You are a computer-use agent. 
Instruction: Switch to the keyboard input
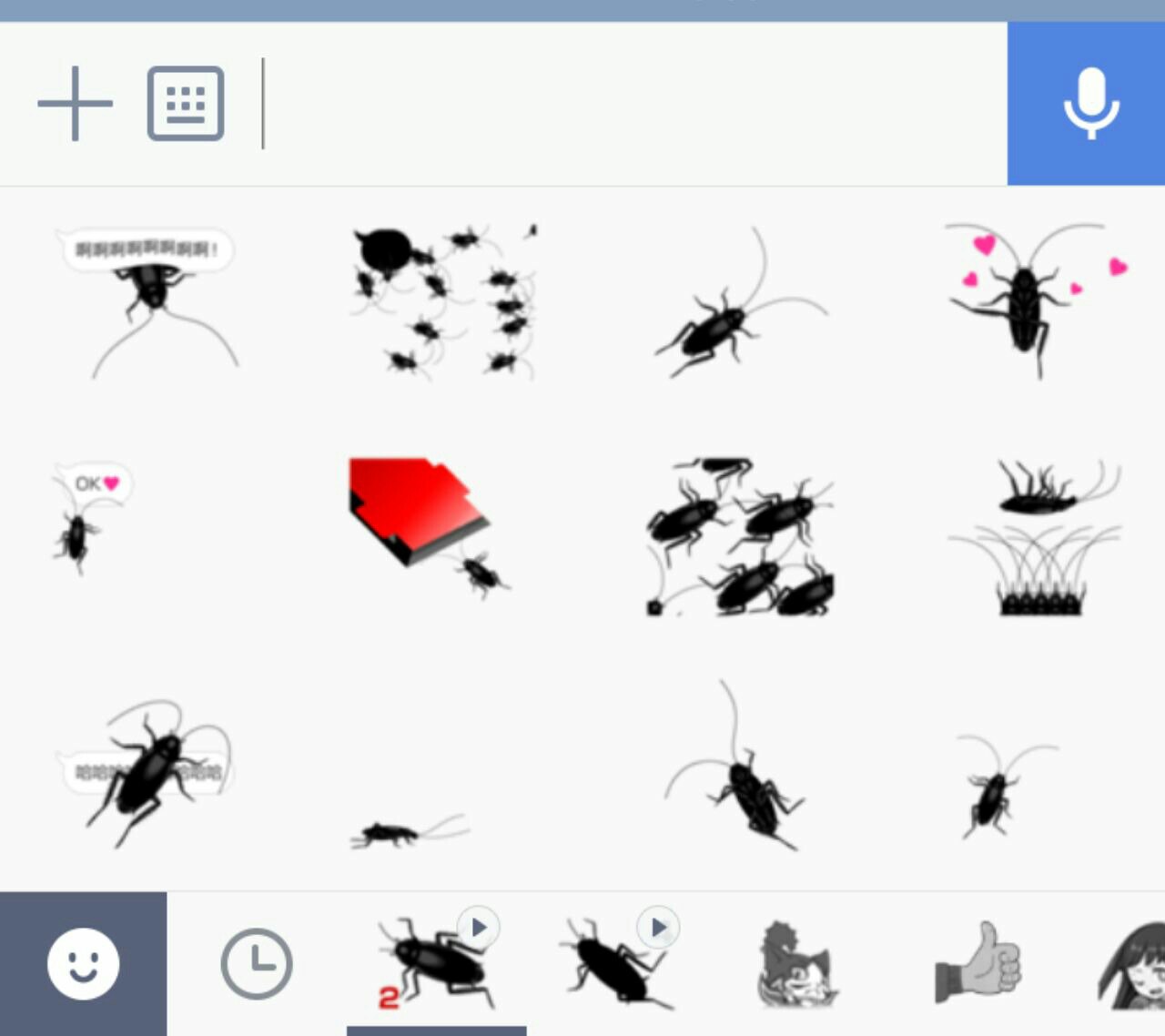coord(186,104)
